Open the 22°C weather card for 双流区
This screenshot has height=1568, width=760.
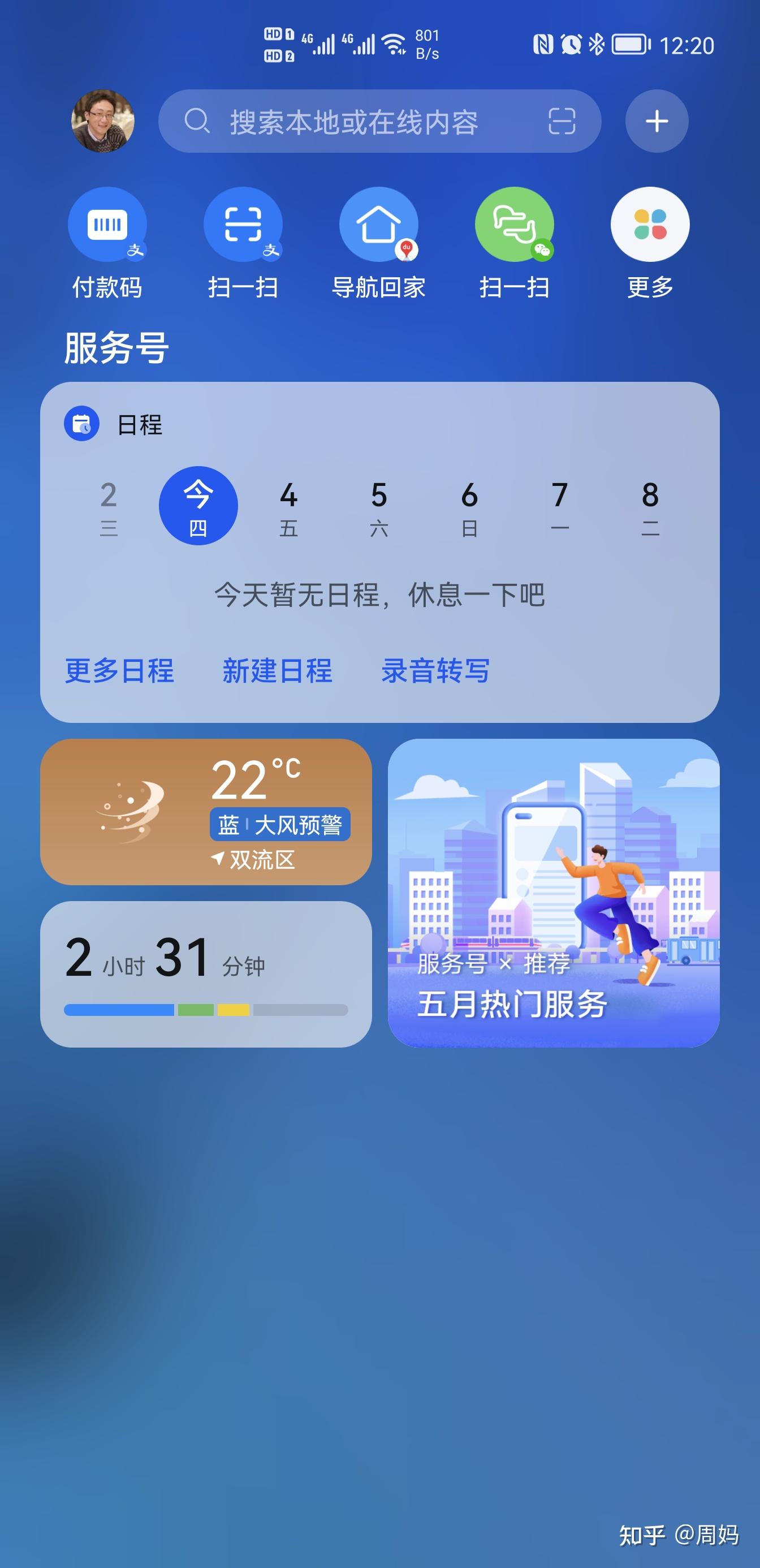(206, 811)
